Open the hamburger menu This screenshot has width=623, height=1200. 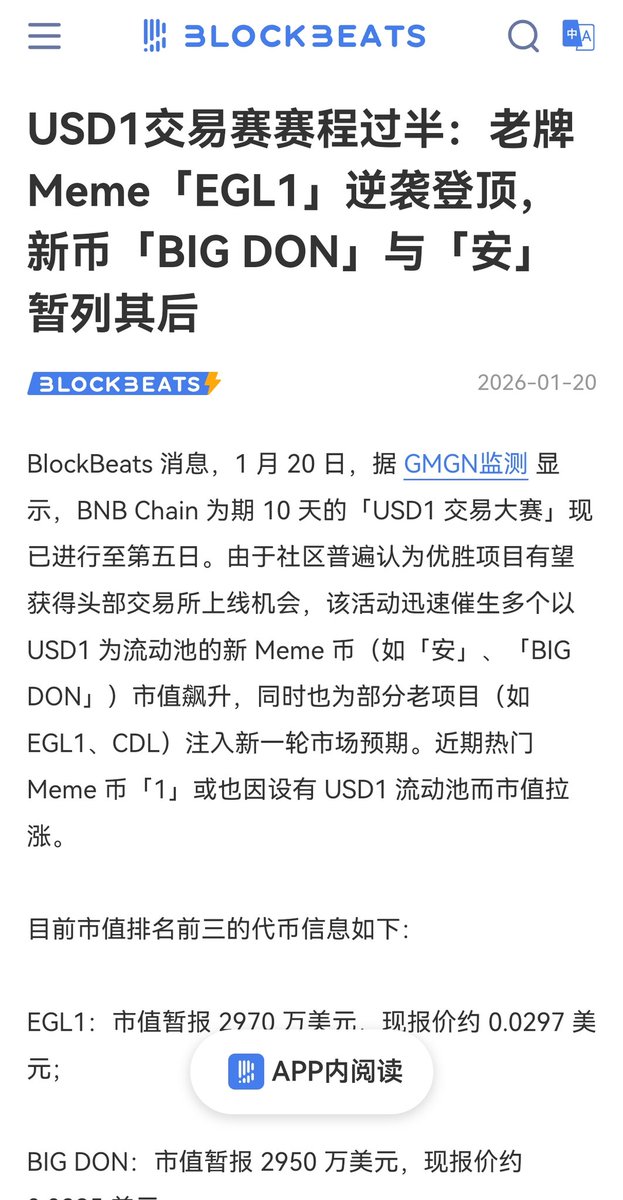[44, 36]
